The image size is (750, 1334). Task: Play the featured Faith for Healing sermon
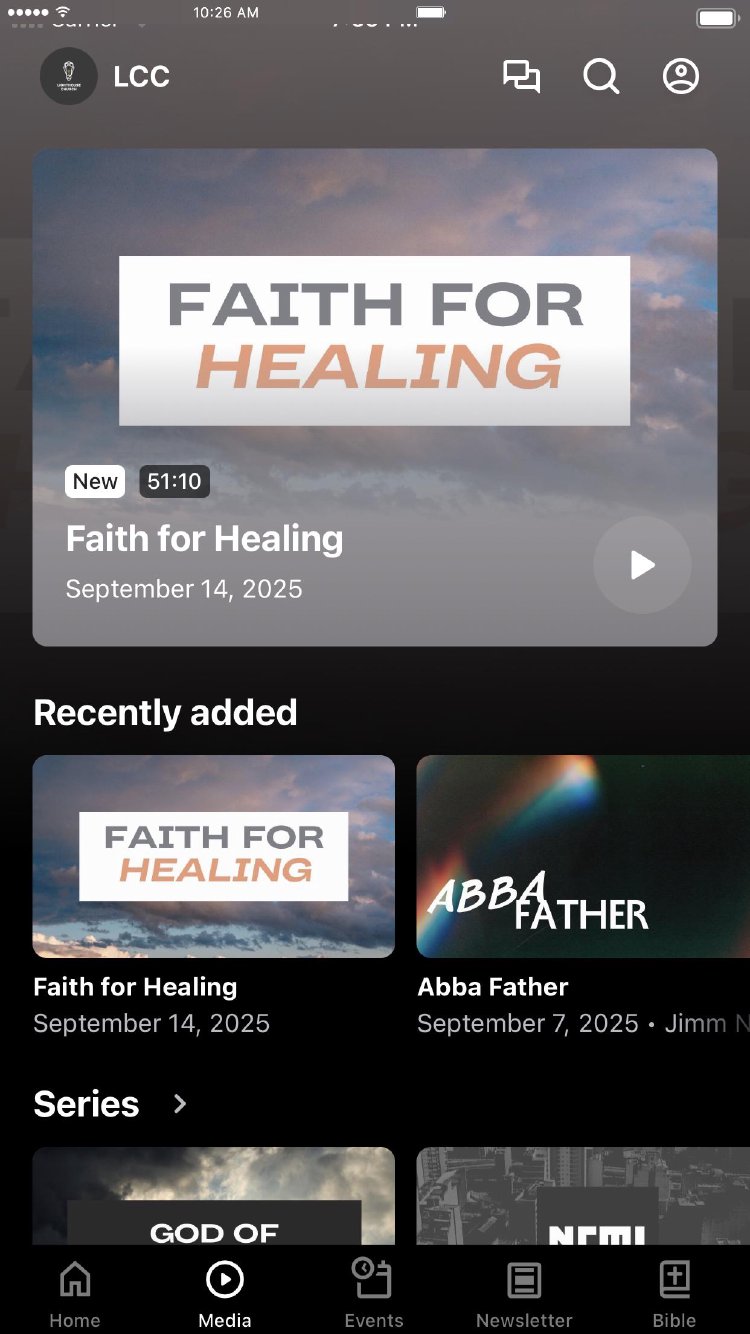[642, 565]
